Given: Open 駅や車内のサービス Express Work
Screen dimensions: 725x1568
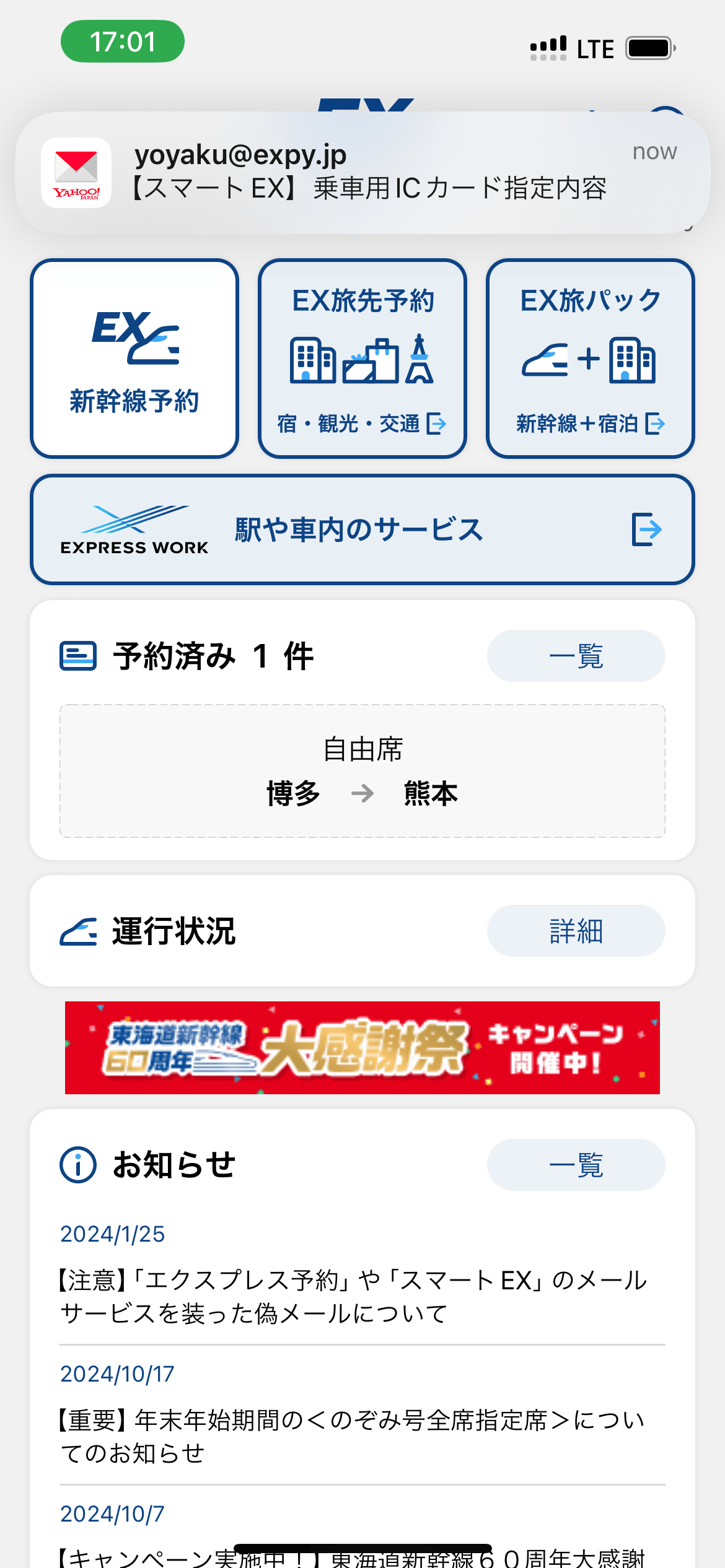Looking at the screenshot, I should point(362,529).
